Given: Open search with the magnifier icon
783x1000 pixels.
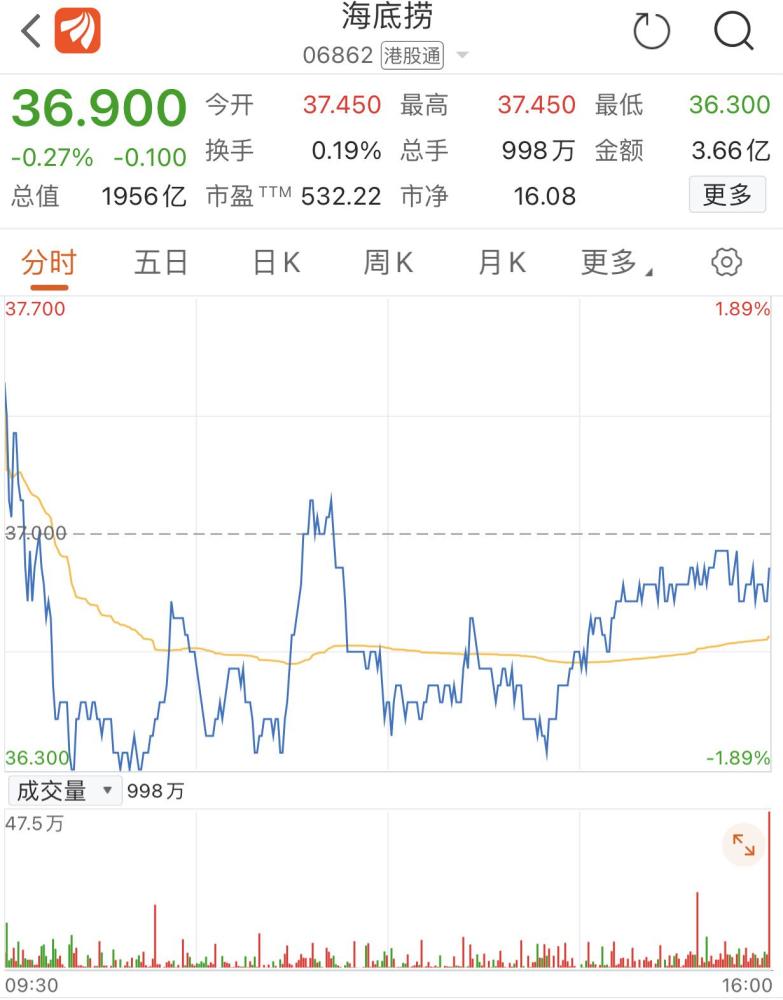Looking at the screenshot, I should tap(735, 31).
